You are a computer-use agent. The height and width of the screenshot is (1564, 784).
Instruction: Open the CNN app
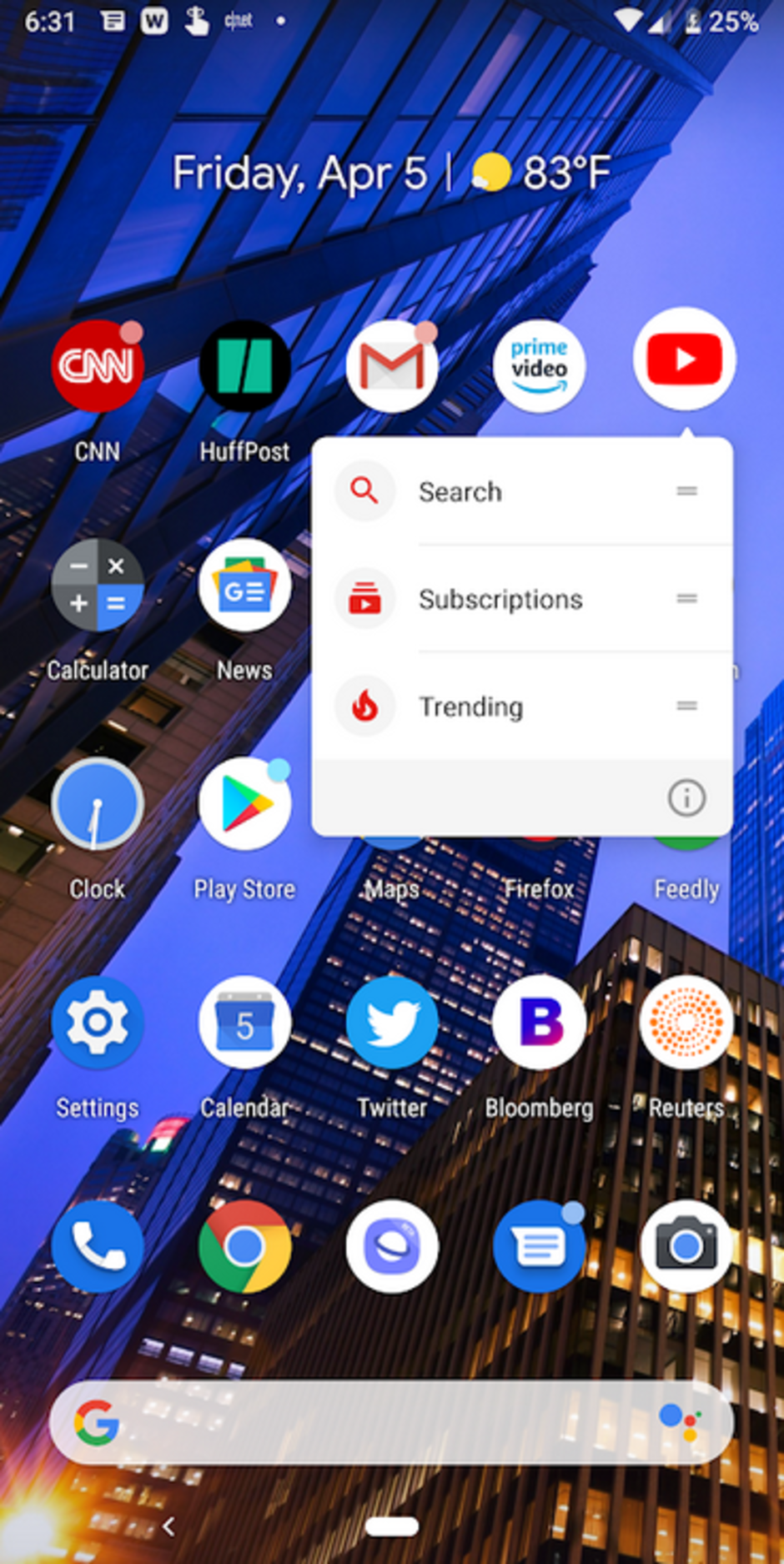coord(98,367)
